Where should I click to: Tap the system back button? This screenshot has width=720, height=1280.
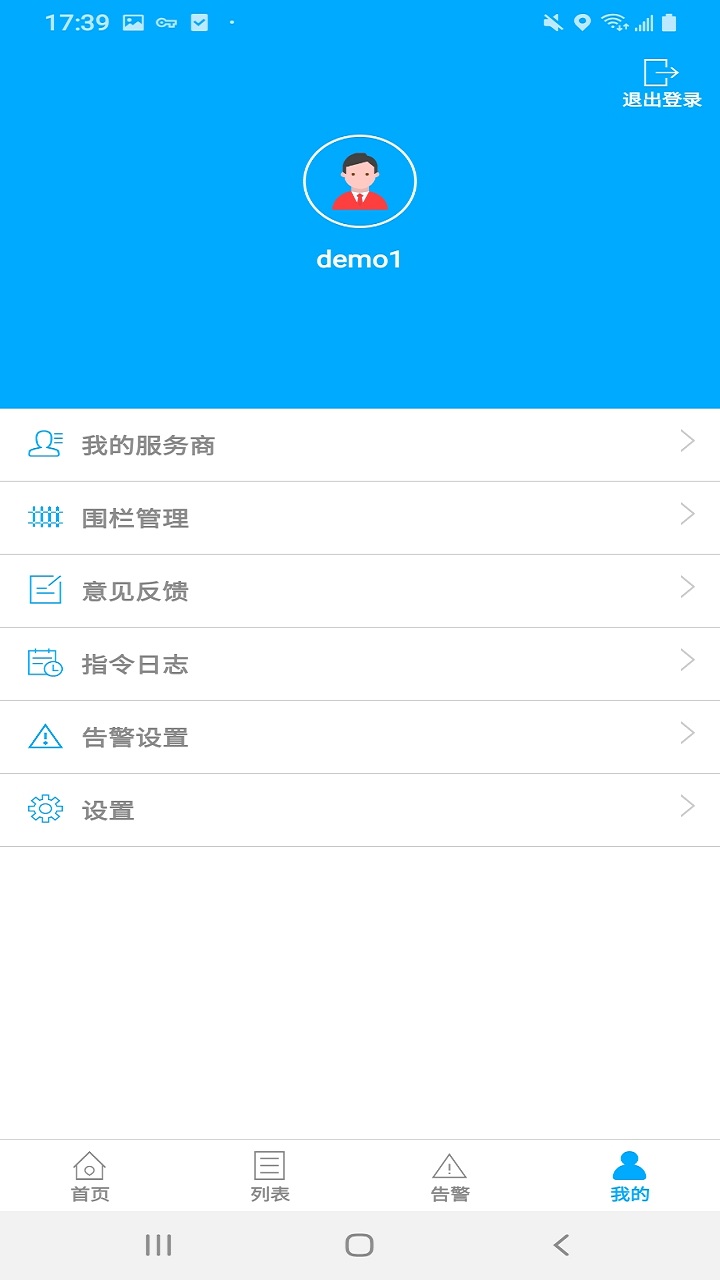(561, 1245)
